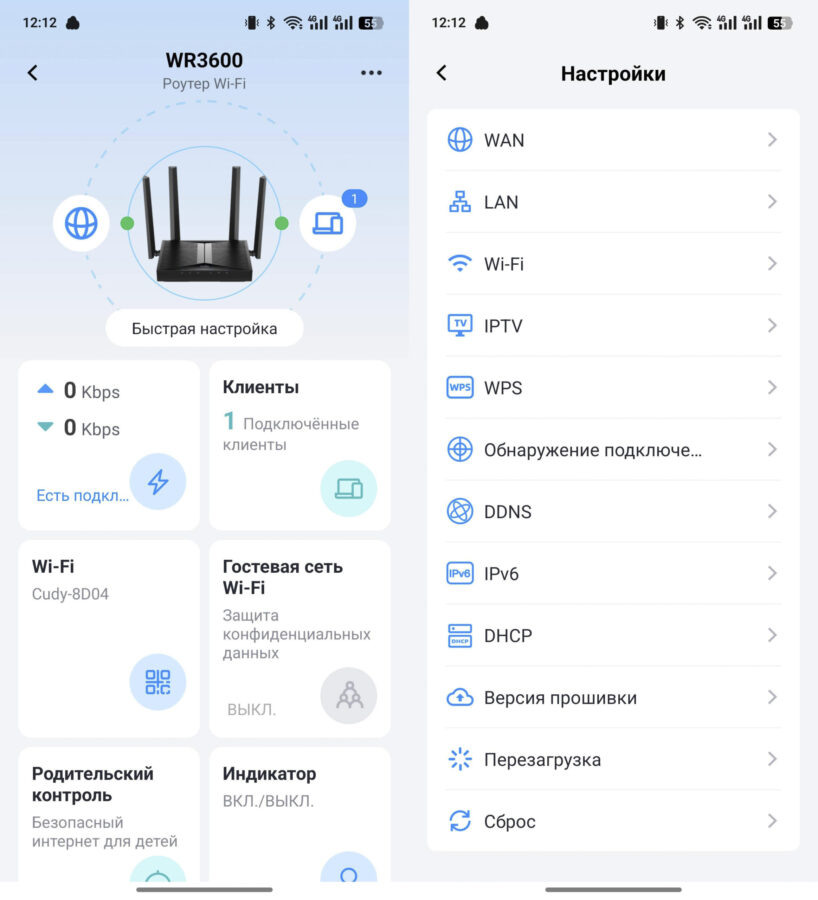Viewport: 818px width, 900px height.
Task: Open the Клиенты card
Action: [x=299, y=444]
